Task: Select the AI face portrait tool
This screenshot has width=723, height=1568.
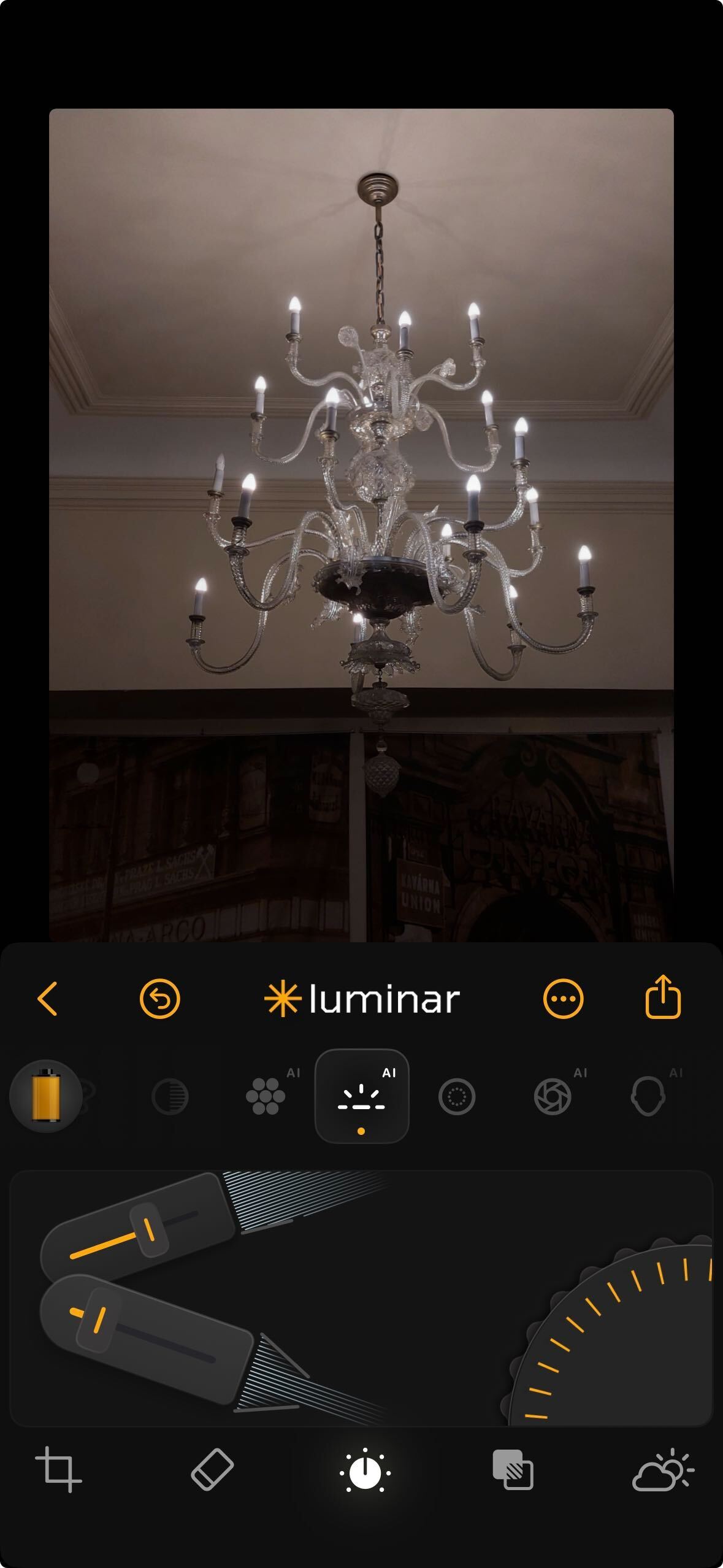Action: [x=648, y=1096]
